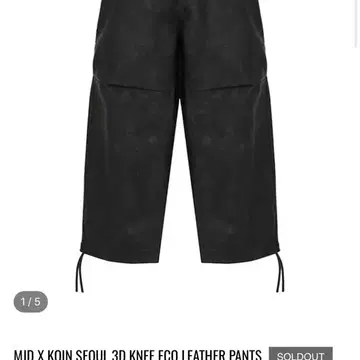Open the black leather pants product photo
This screenshot has width=360, height=360.
[x=180, y=147]
